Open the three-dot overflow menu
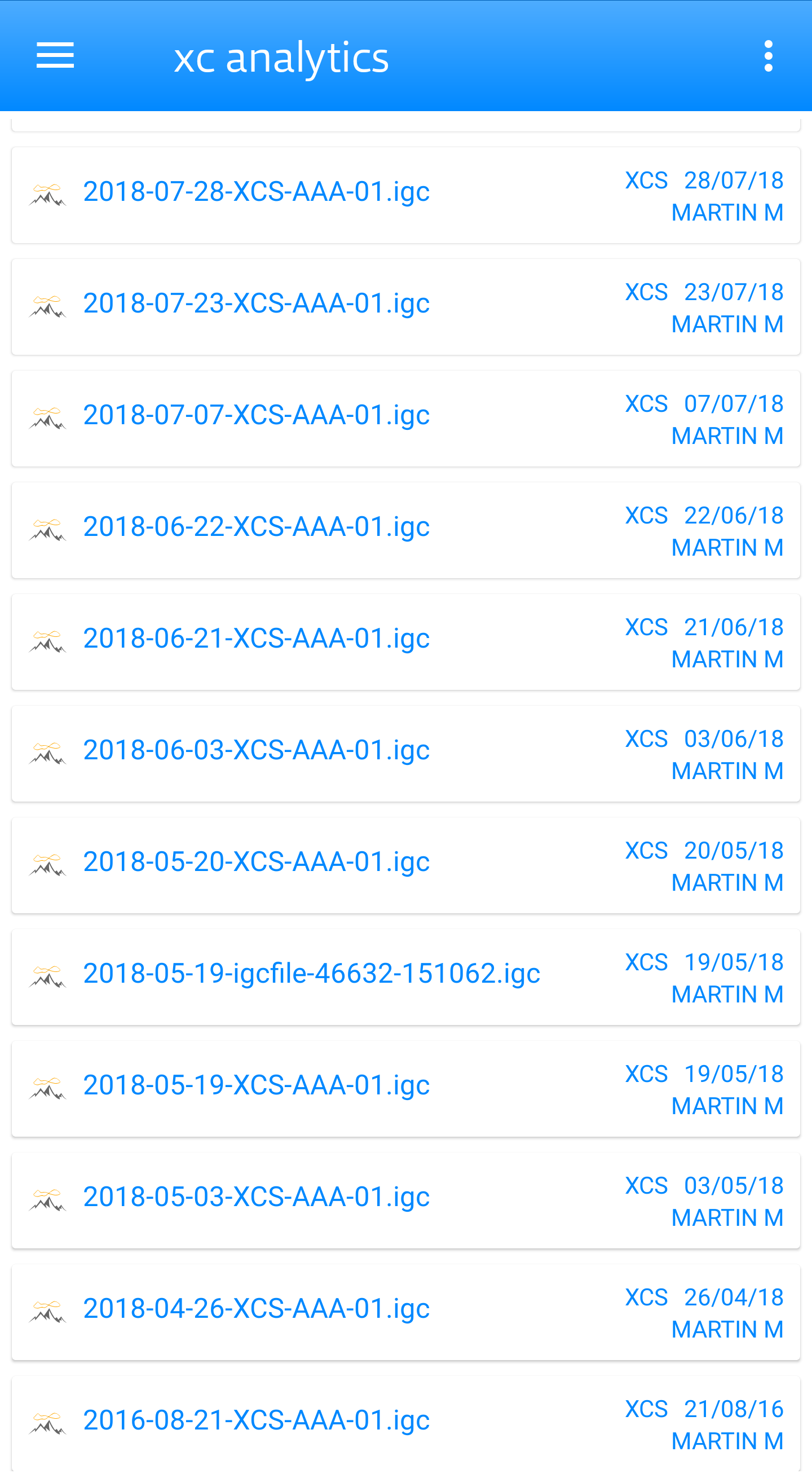The height and width of the screenshot is (1478, 812). coord(769,56)
